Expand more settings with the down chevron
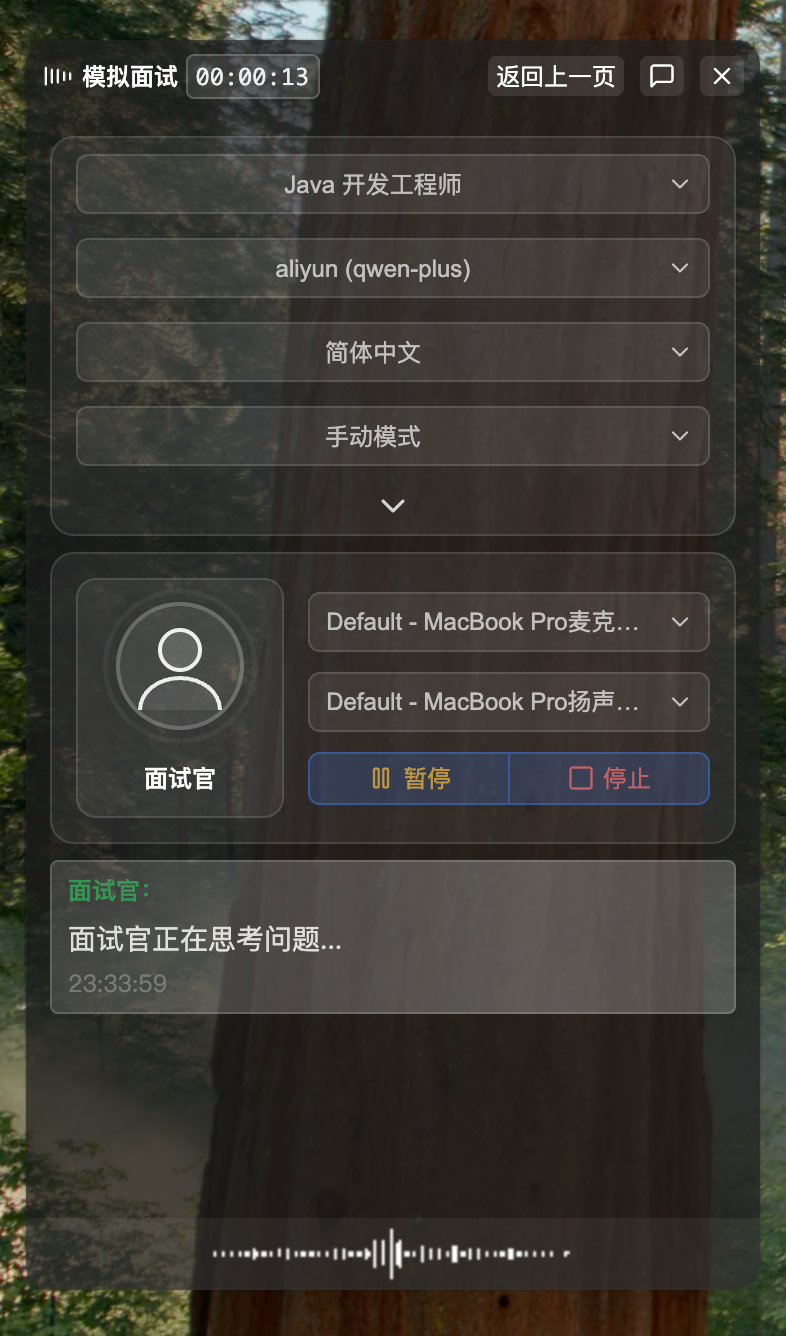The height and width of the screenshot is (1336, 786). 393,506
